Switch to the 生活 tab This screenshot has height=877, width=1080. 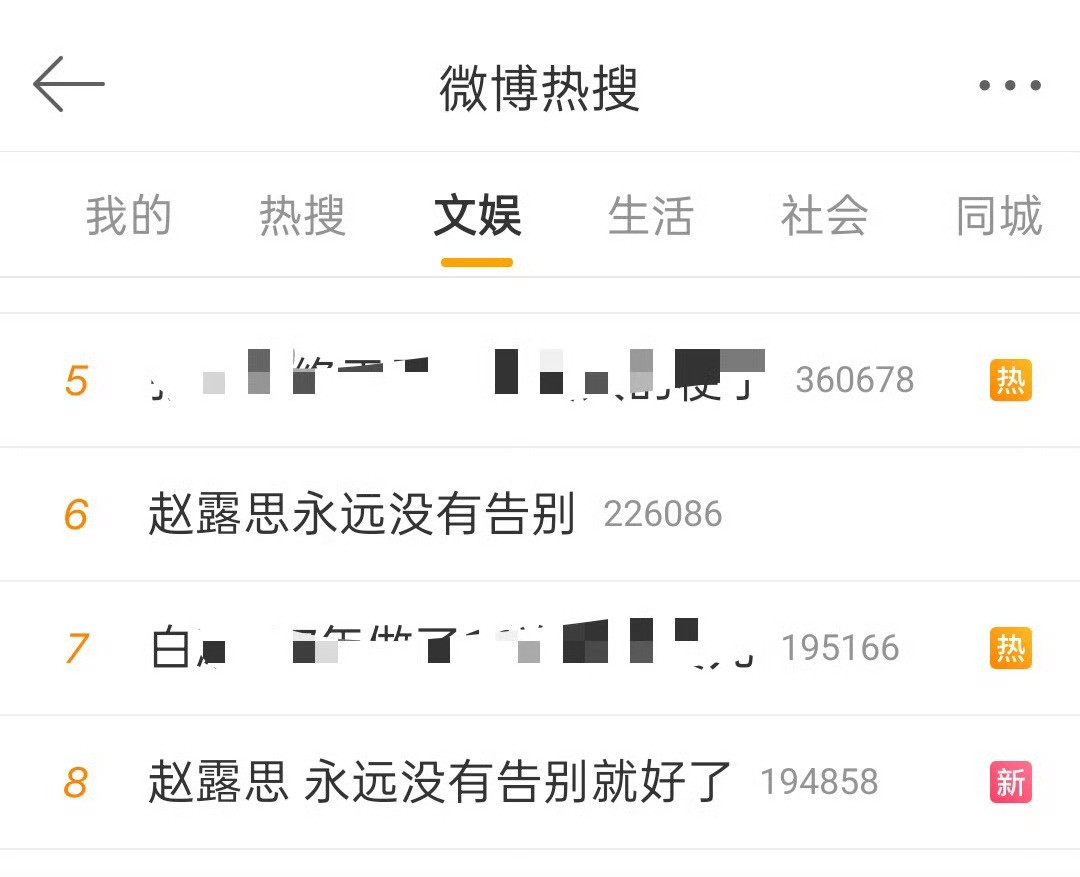[x=650, y=216]
